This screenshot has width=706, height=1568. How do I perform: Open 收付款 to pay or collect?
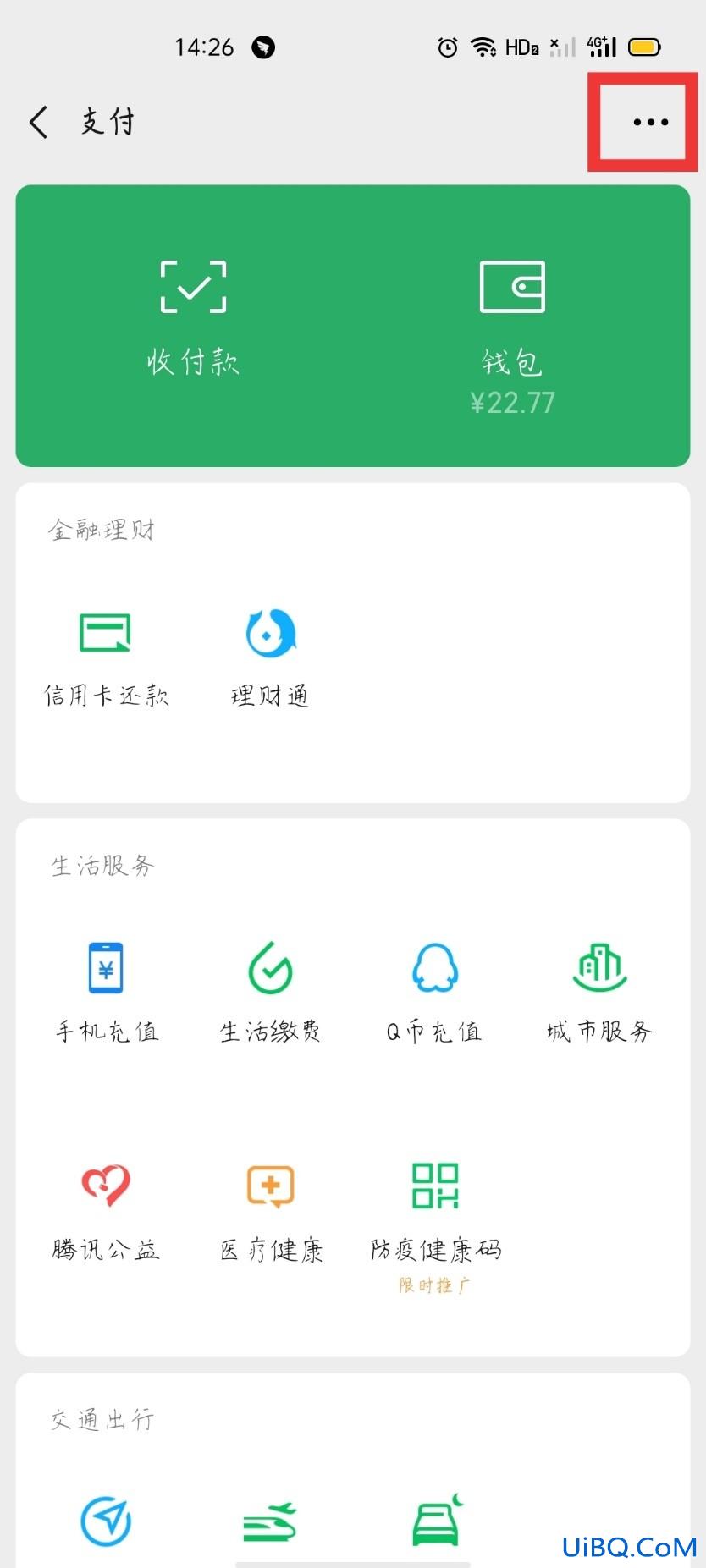pyautogui.click(x=193, y=318)
